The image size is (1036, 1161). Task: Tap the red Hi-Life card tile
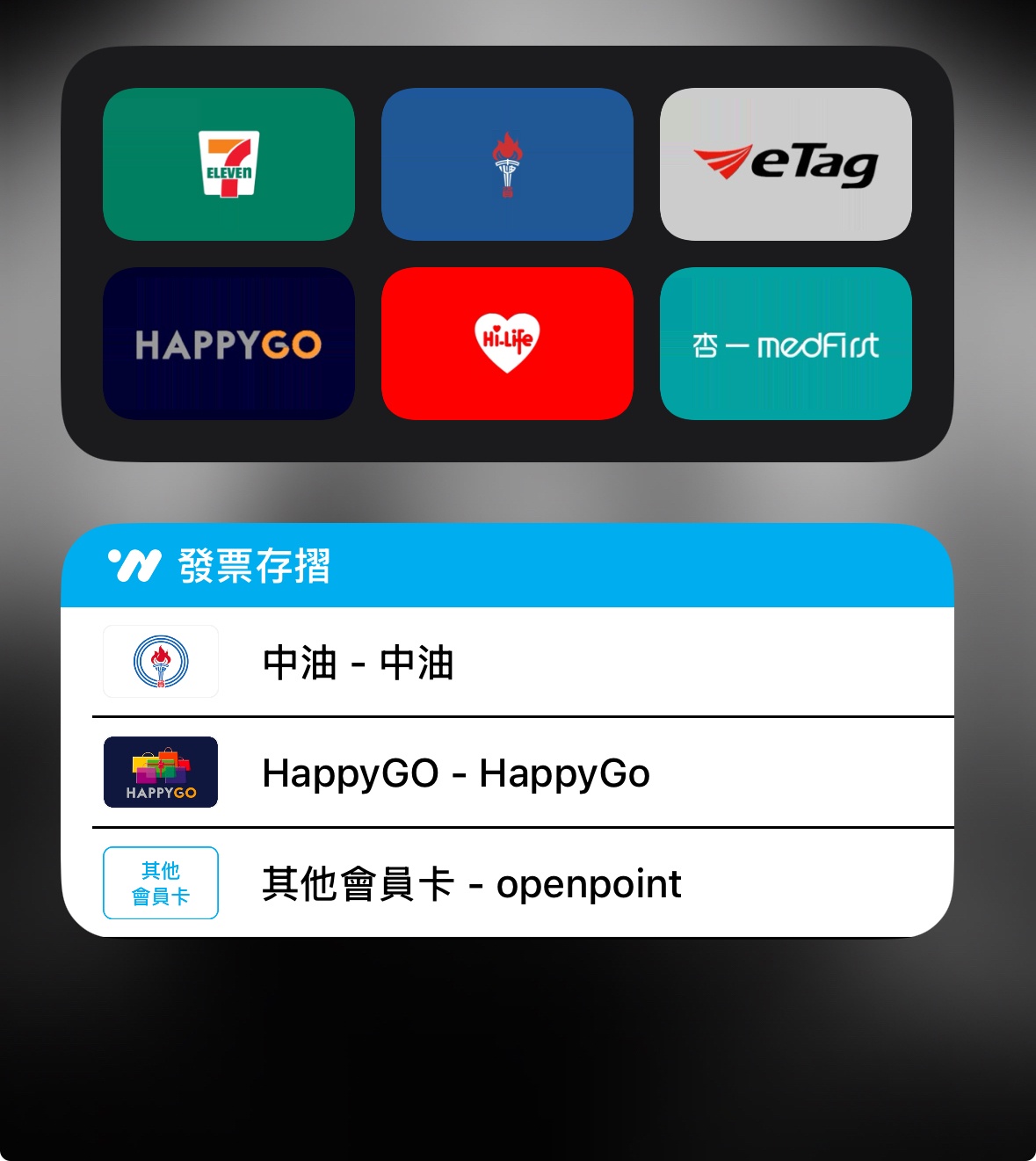507,344
